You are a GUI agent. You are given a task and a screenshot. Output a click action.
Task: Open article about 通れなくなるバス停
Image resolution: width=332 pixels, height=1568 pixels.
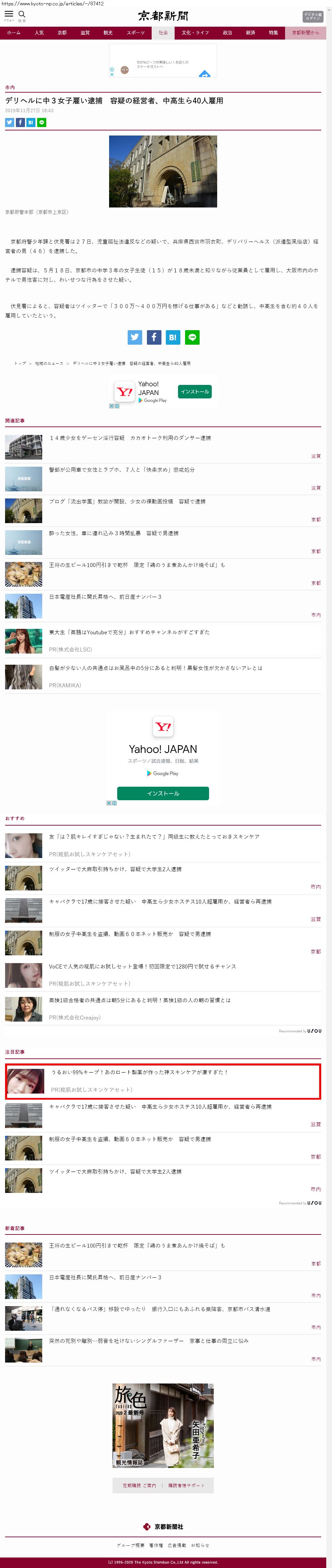(160, 1309)
